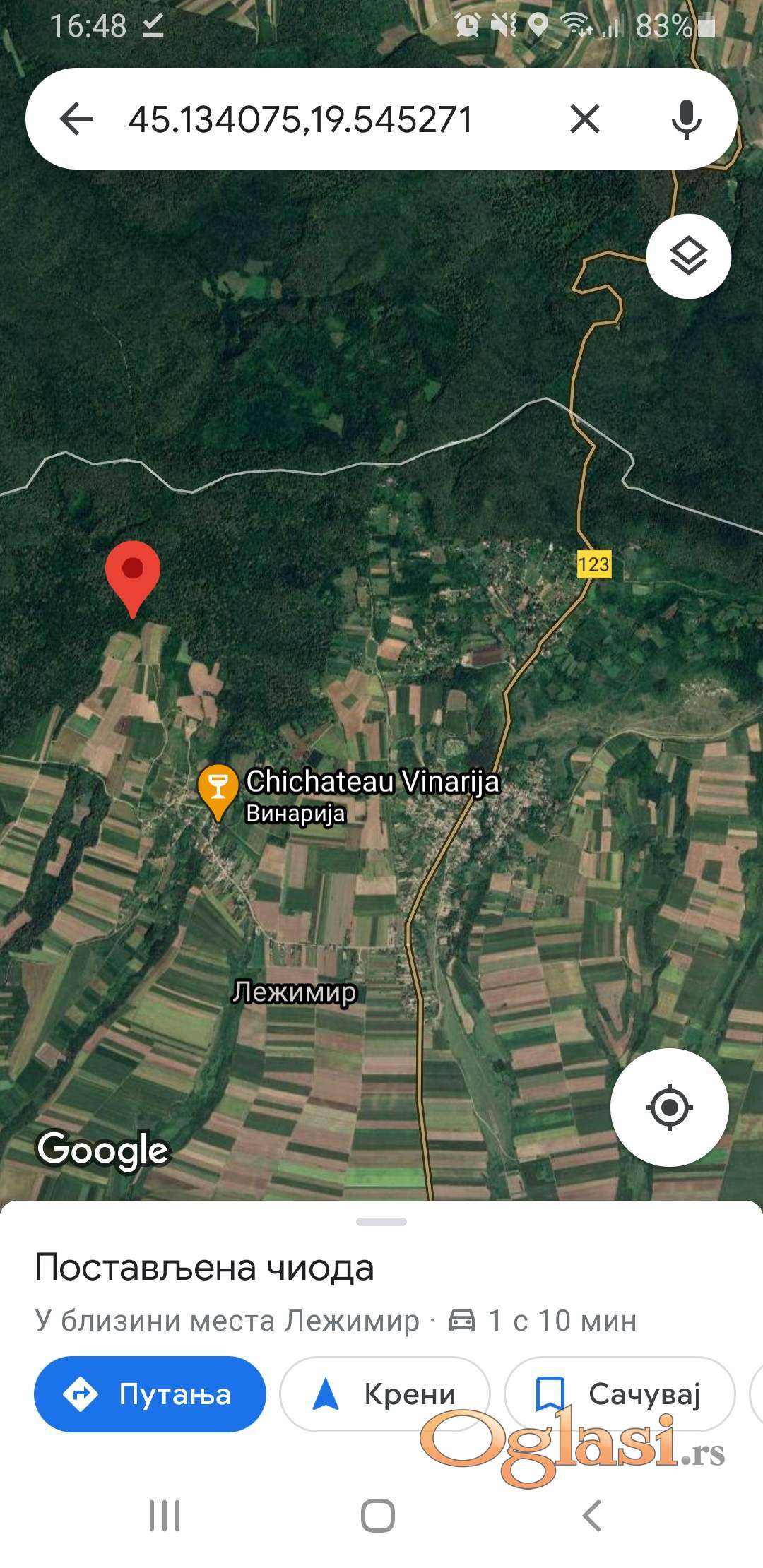The image size is (763, 1568).
Task: Go to the home screen
Action: pos(378,1516)
